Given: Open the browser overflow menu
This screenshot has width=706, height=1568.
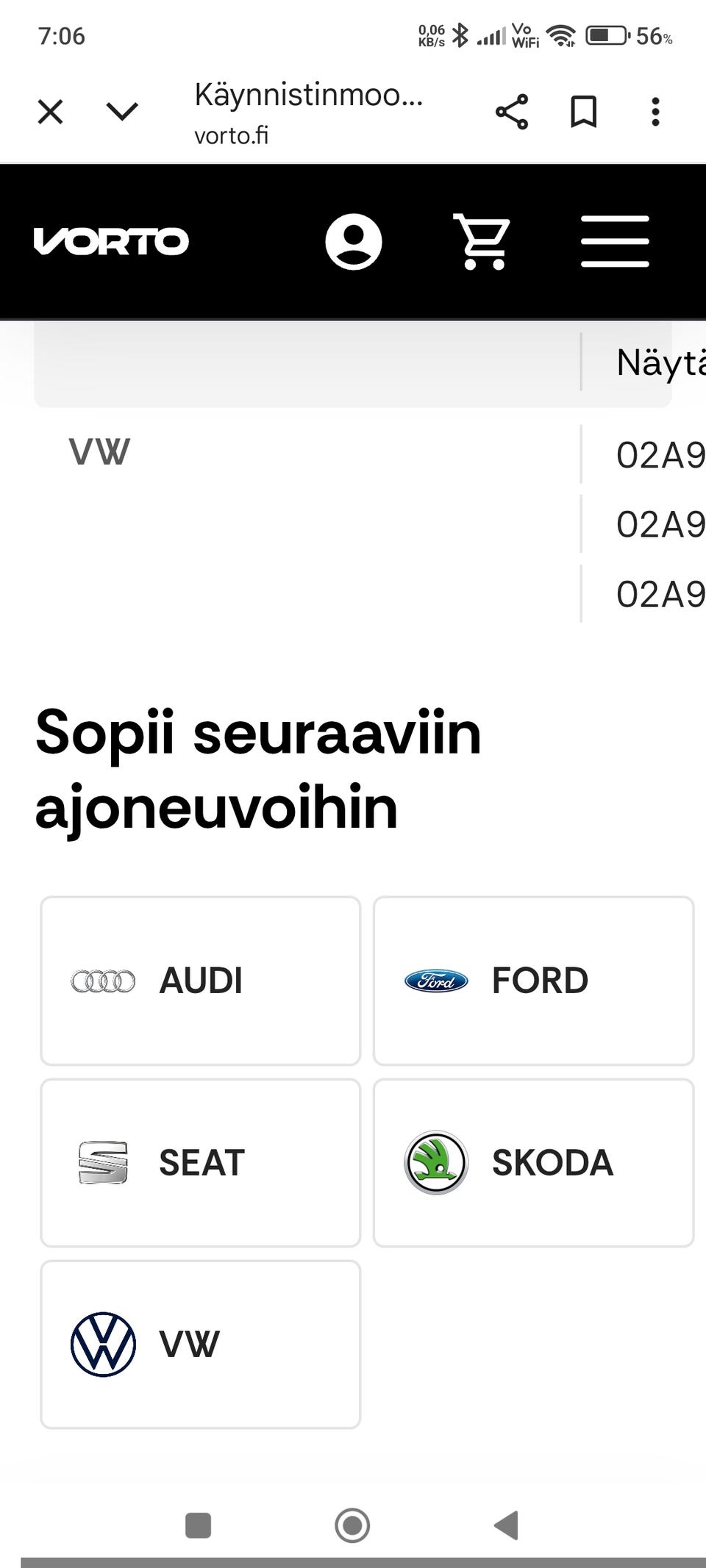Looking at the screenshot, I should pyautogui.click(x=655, y=112).
